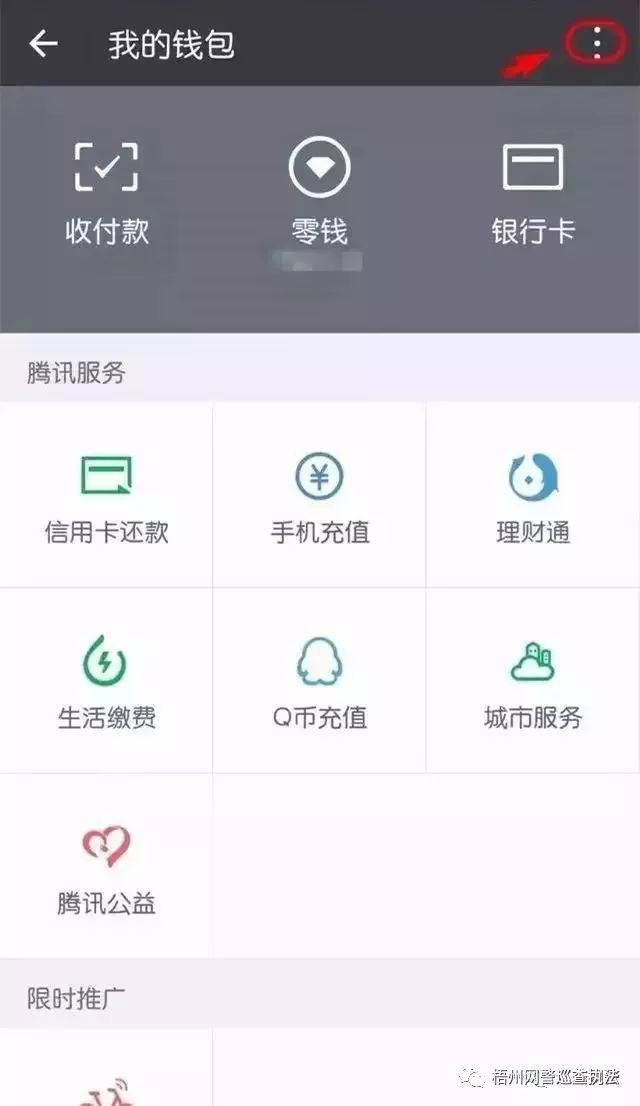Open 城市服务 city services
640x1106 pixels.
pos(533,681)
